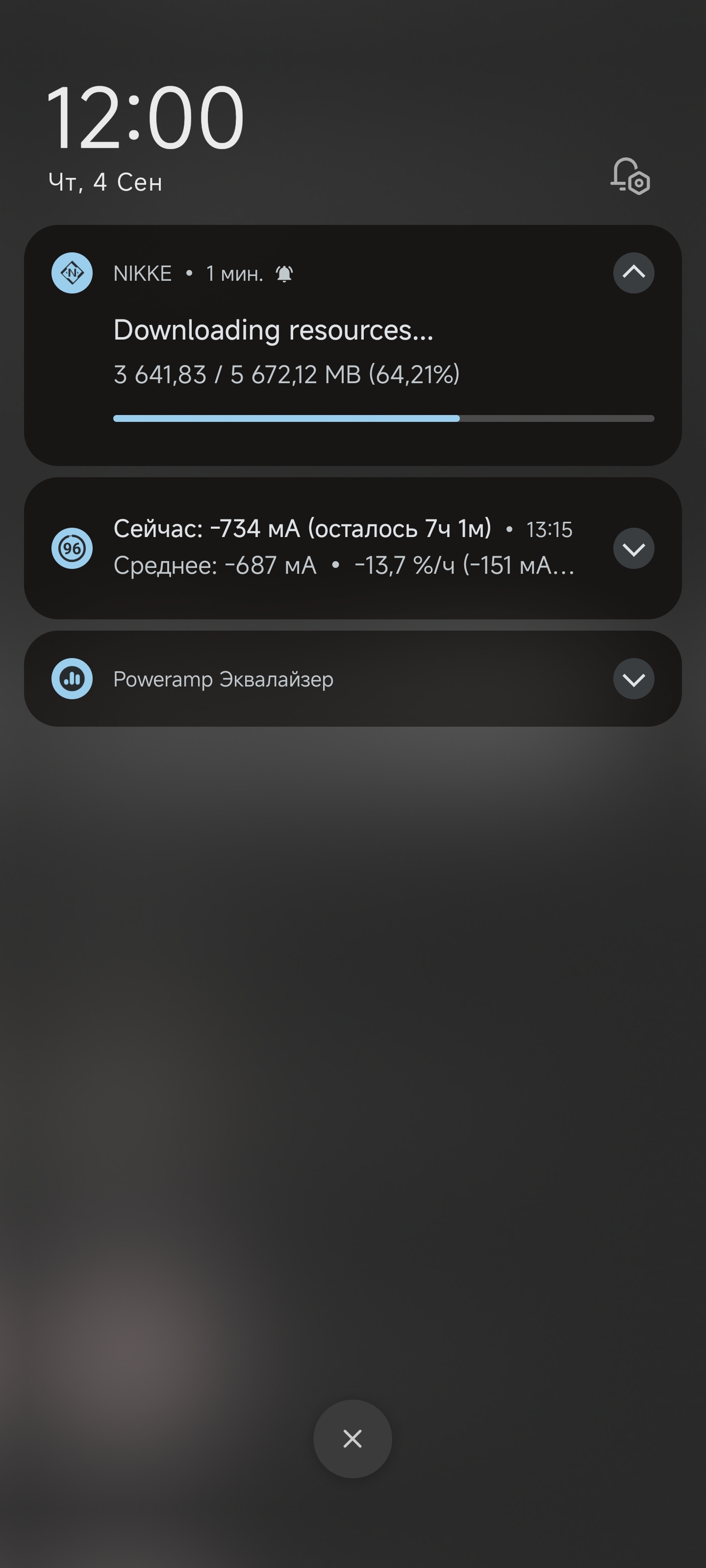Expand the Poweramp Эквалайзер notification
This screenshot has height=1568, width=706.
(633, 679)
